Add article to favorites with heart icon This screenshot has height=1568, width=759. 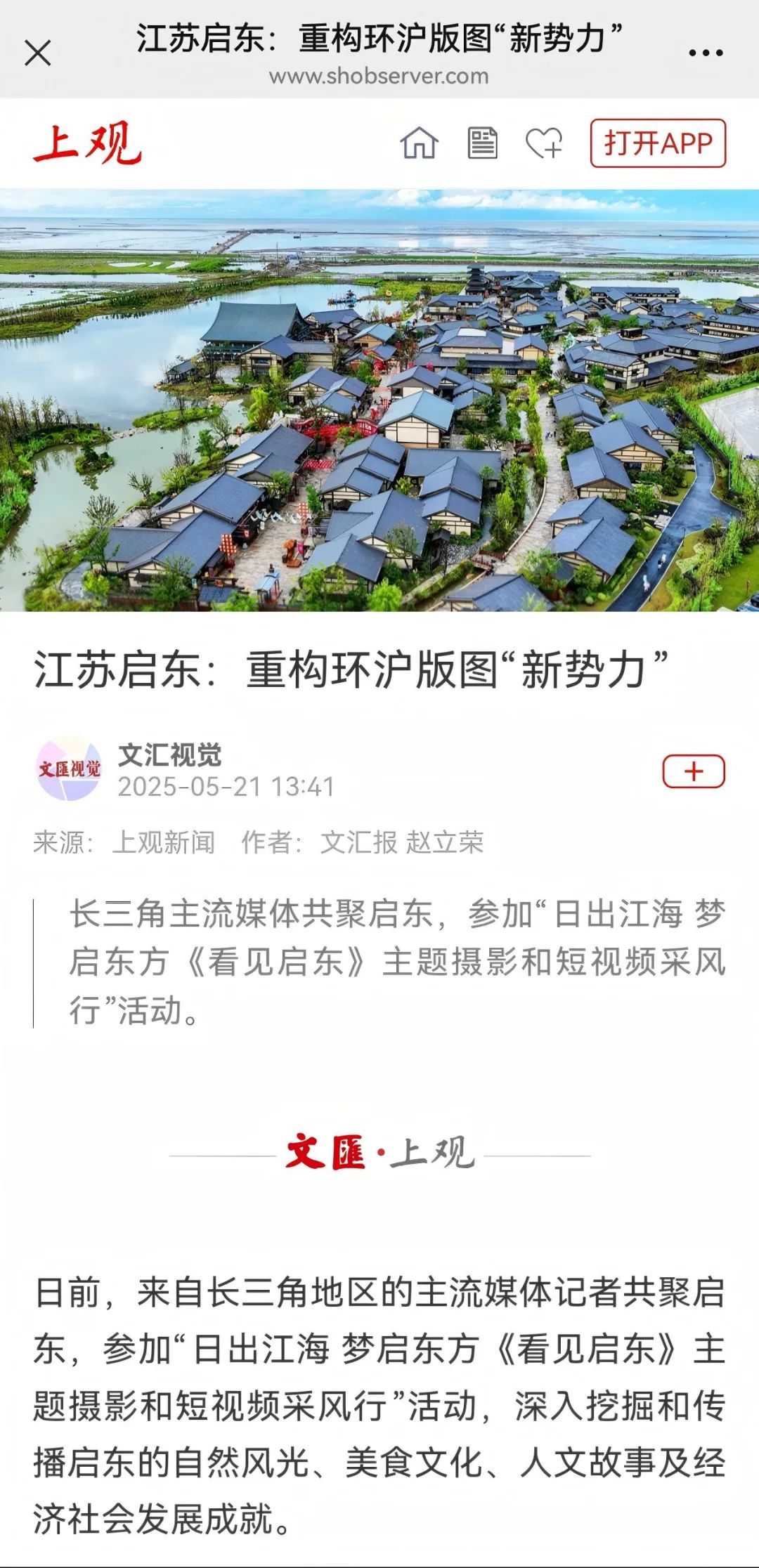tap(544, 143)
